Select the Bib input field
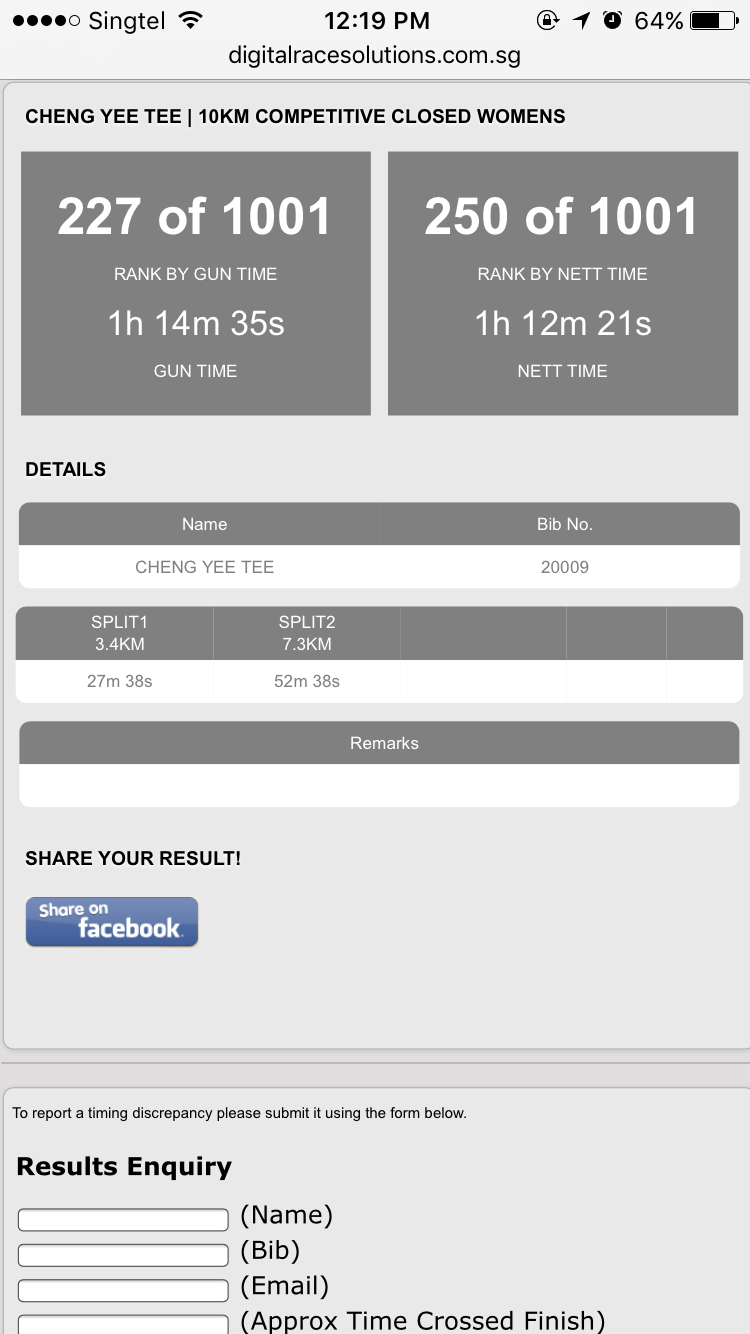The height and width of the screenshot is (1334, 750). click(123, 1255)
